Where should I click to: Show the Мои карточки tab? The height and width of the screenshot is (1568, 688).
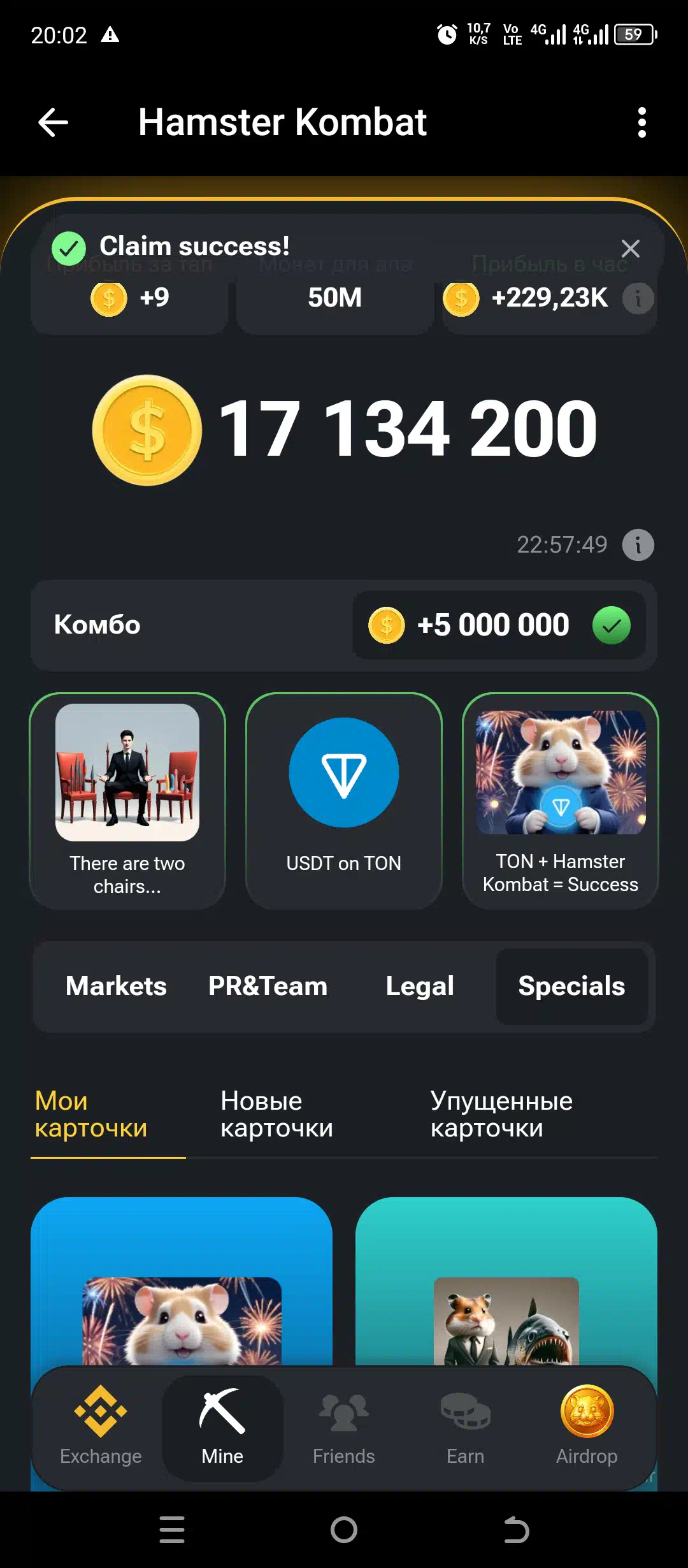(x=91, y=1114)
